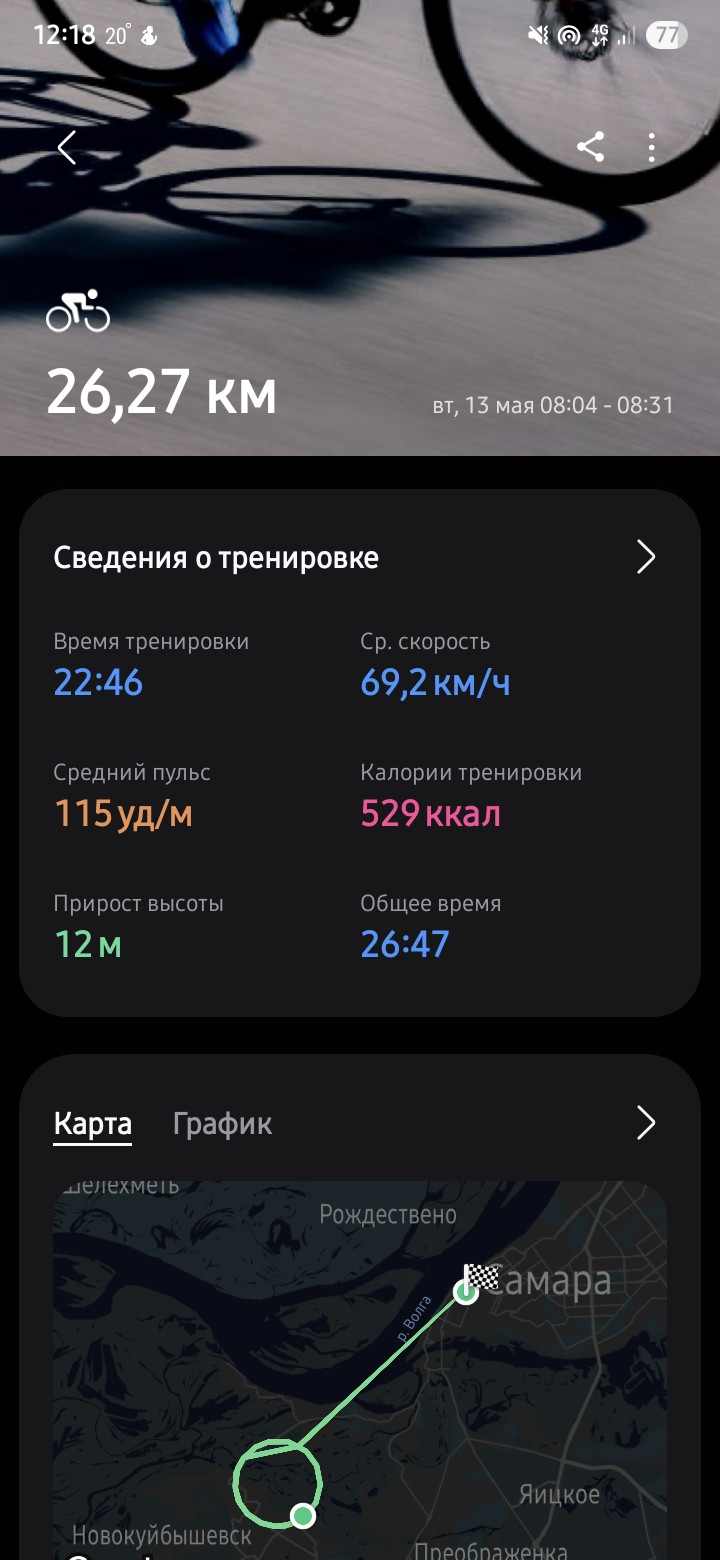Select the Карта tab
Screen dimensions: 720x1560
tap(92, 1123)
